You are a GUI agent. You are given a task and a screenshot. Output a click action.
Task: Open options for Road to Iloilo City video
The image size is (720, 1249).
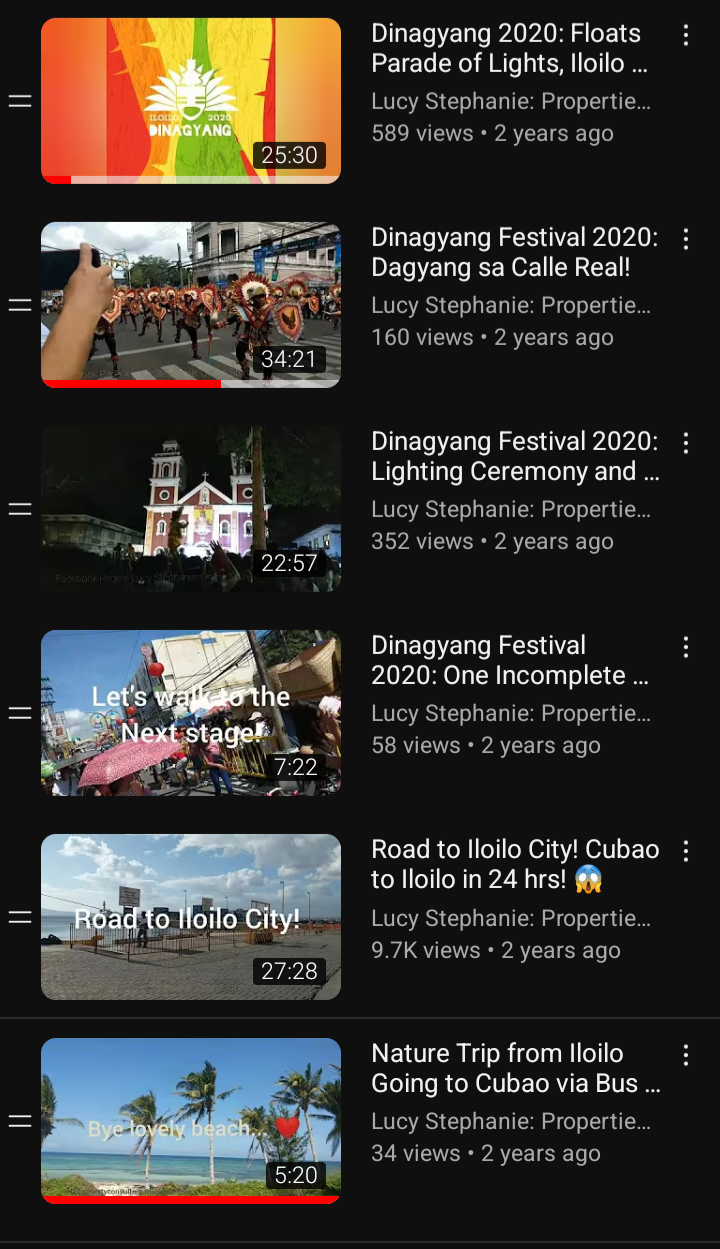point(686,851)
